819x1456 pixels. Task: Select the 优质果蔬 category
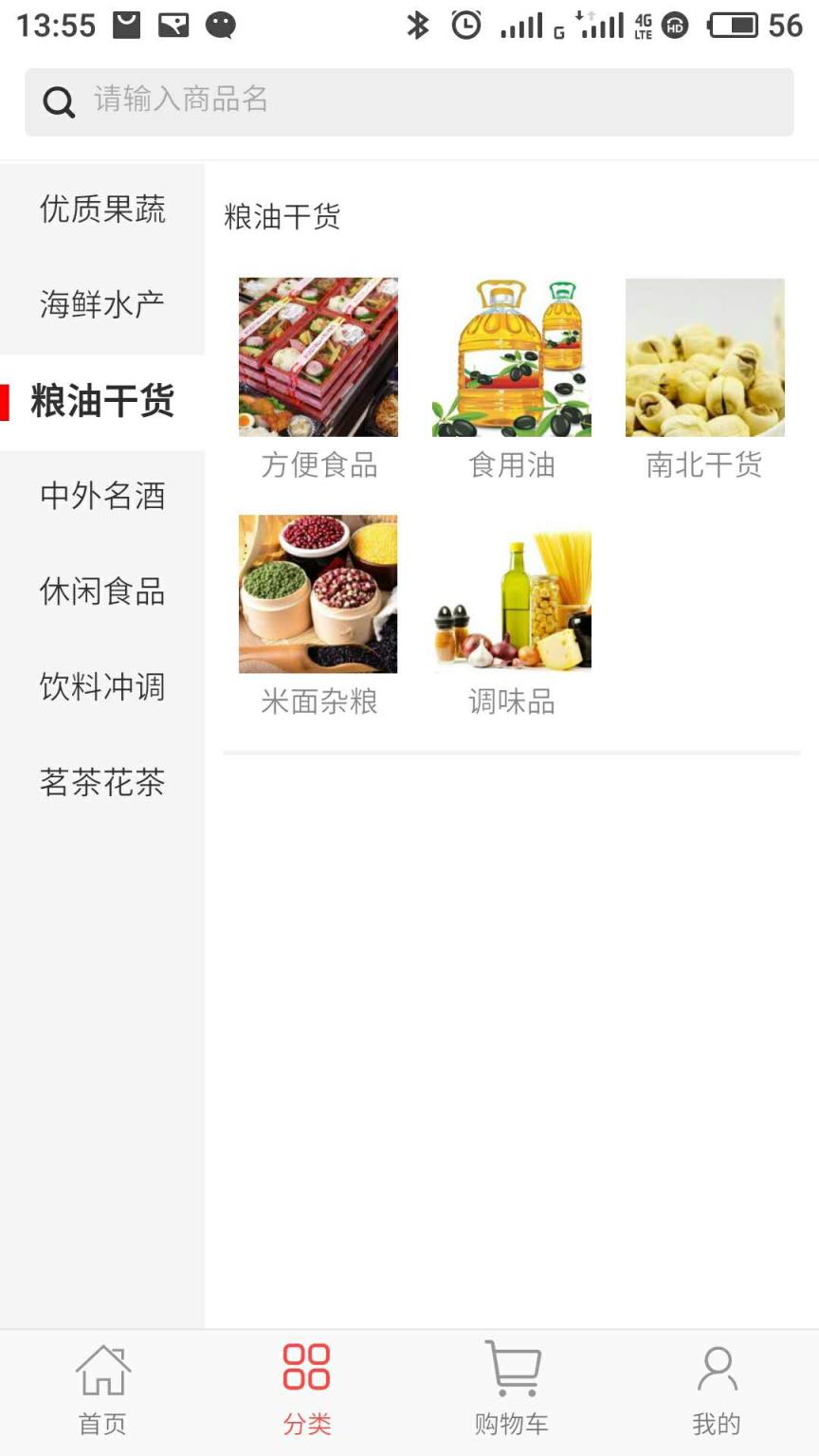click(101, 209)
